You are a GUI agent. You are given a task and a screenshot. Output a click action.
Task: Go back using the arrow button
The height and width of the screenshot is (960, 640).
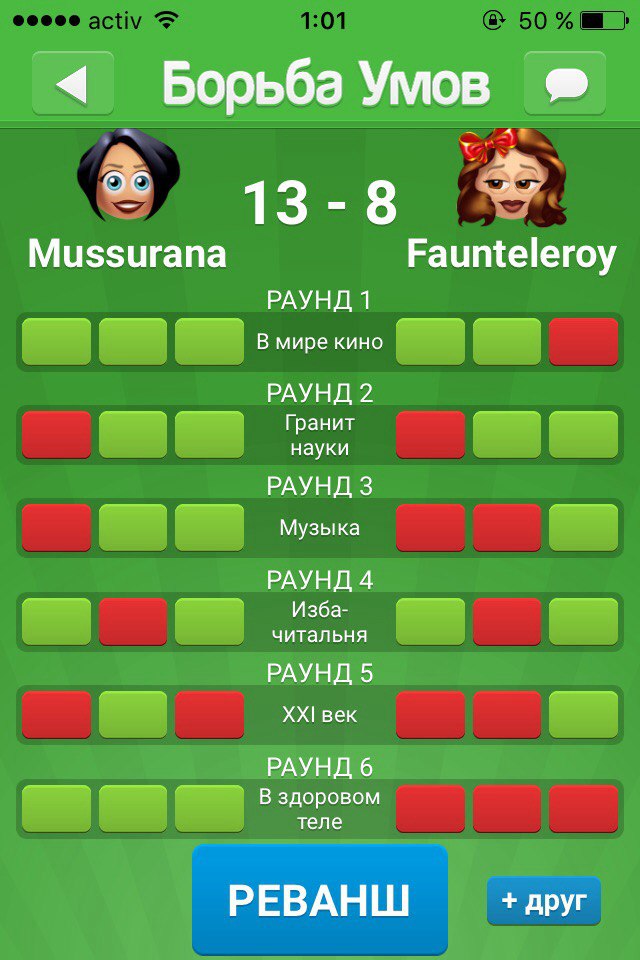click(72, 85)
